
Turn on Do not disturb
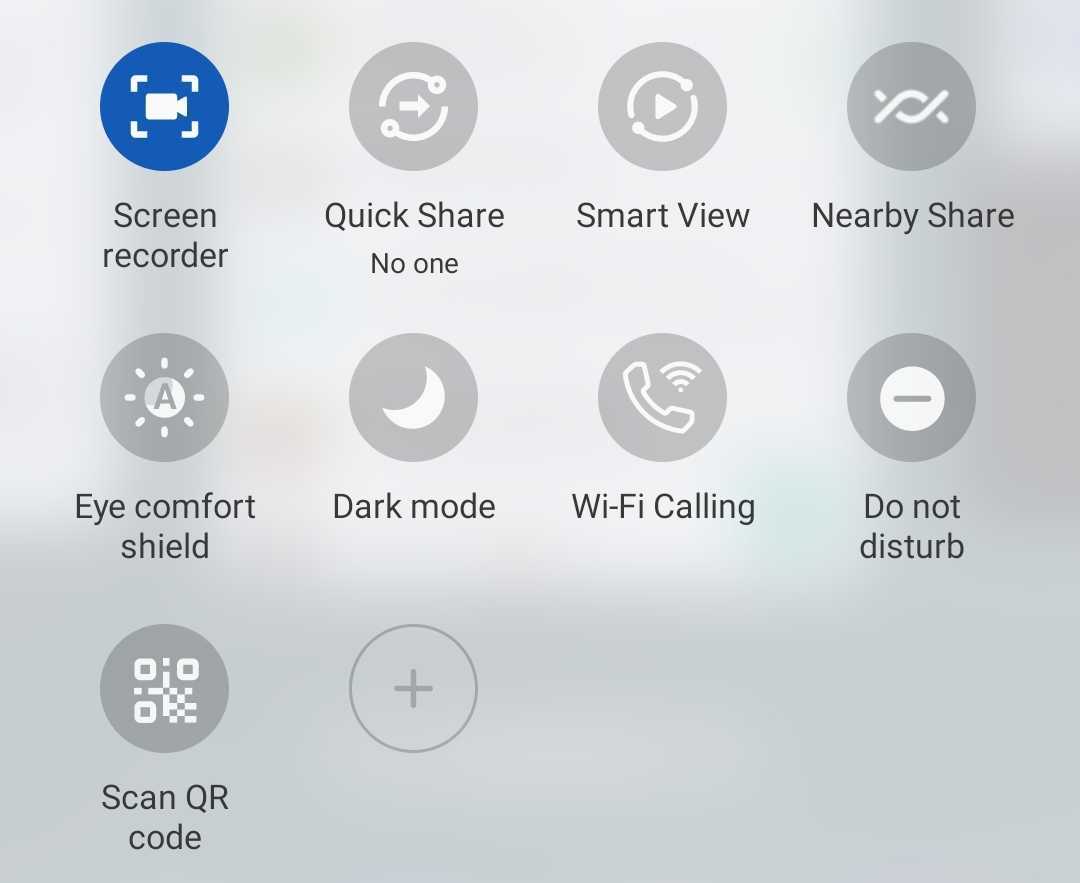911,397
